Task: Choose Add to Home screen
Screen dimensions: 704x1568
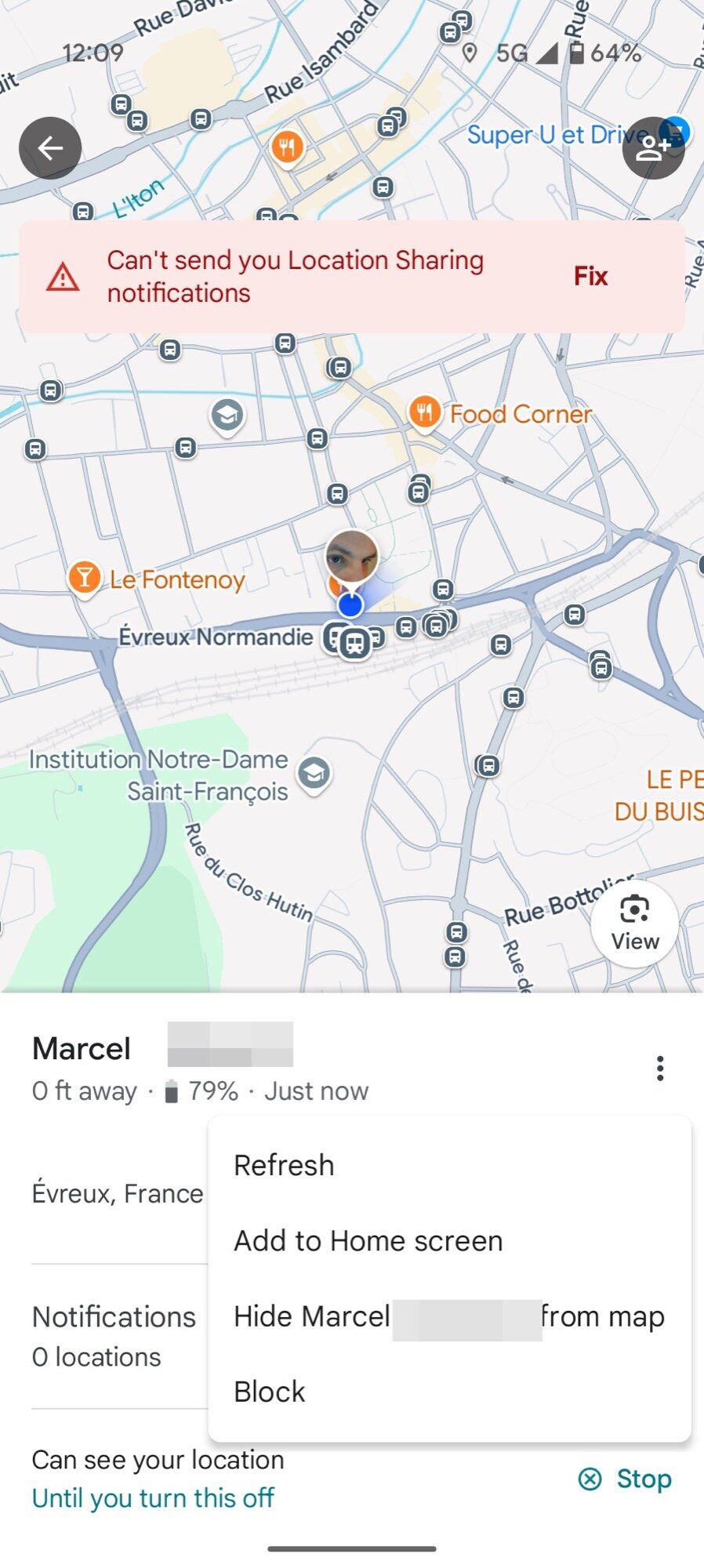Action: point(368,1241)
